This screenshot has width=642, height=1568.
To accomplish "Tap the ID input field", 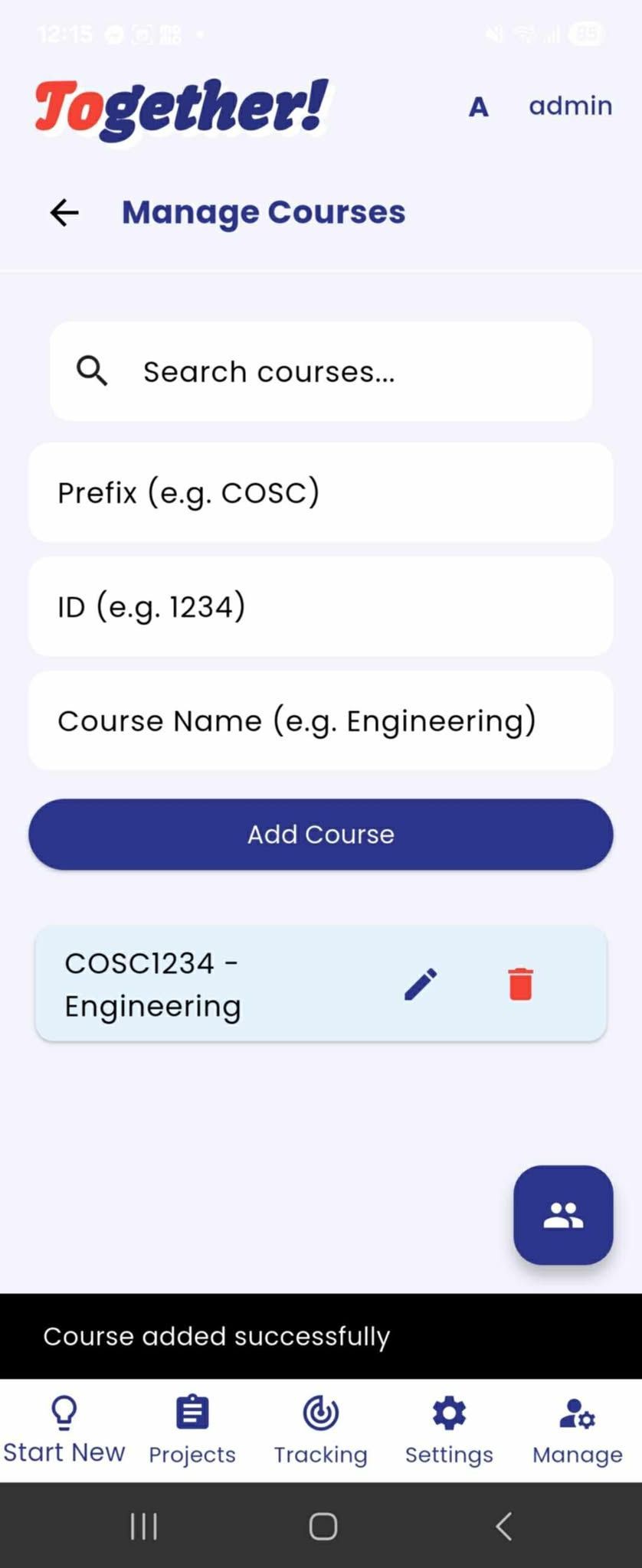I will tap(321, 606).
